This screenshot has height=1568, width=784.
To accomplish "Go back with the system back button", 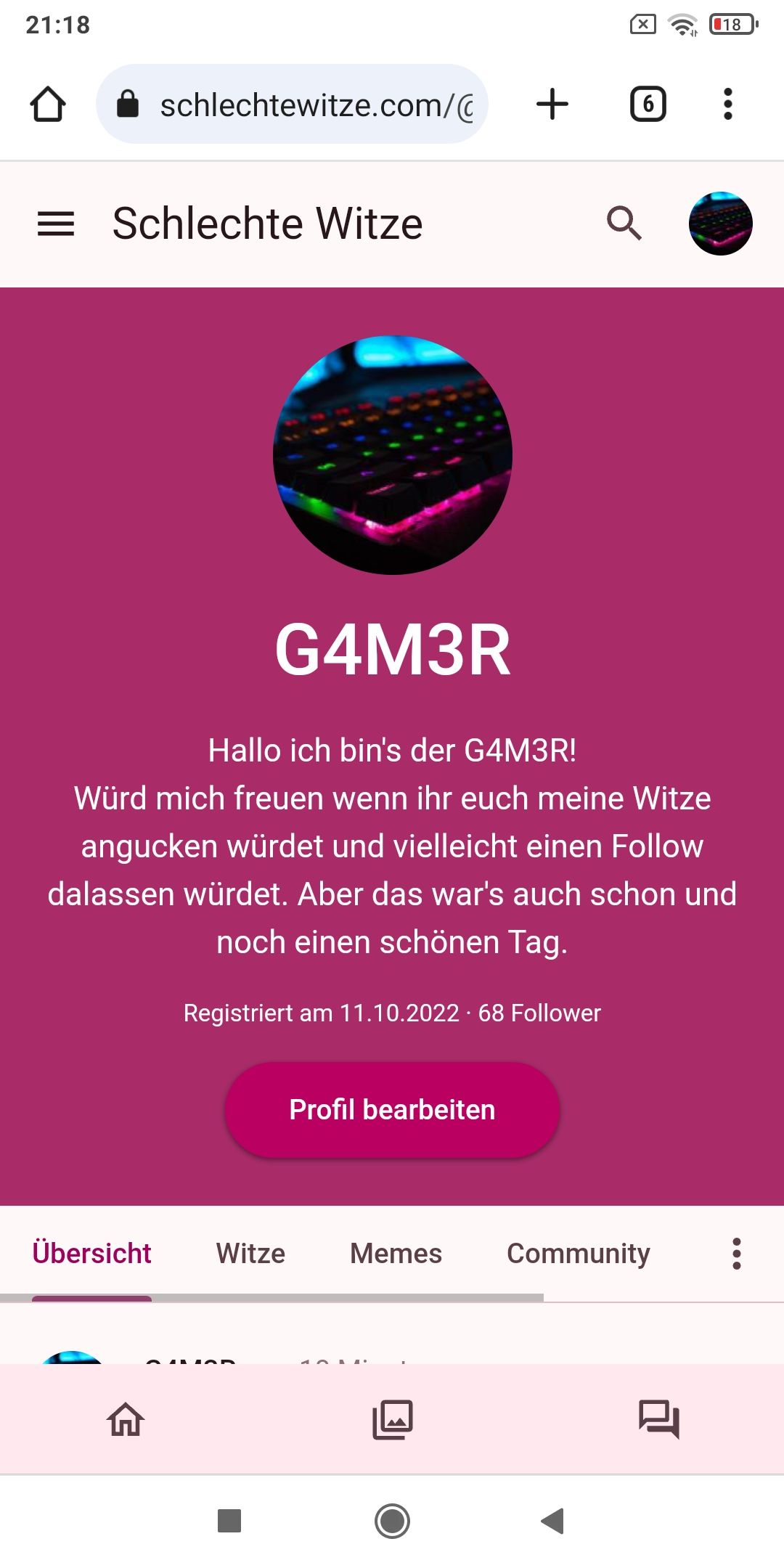I will tap(553, 1520).
